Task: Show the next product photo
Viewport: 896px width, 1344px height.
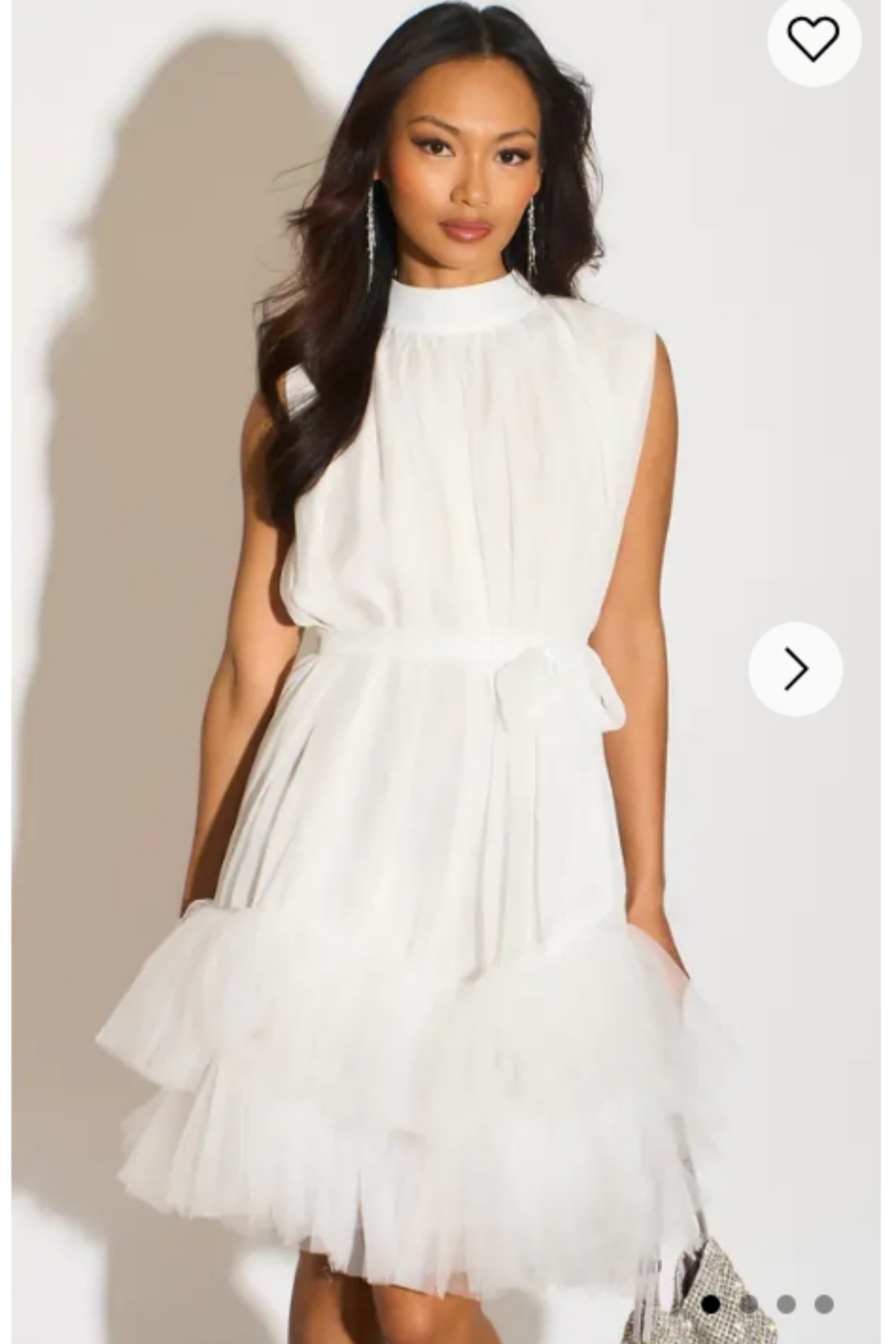Action: tap(796, 668)
